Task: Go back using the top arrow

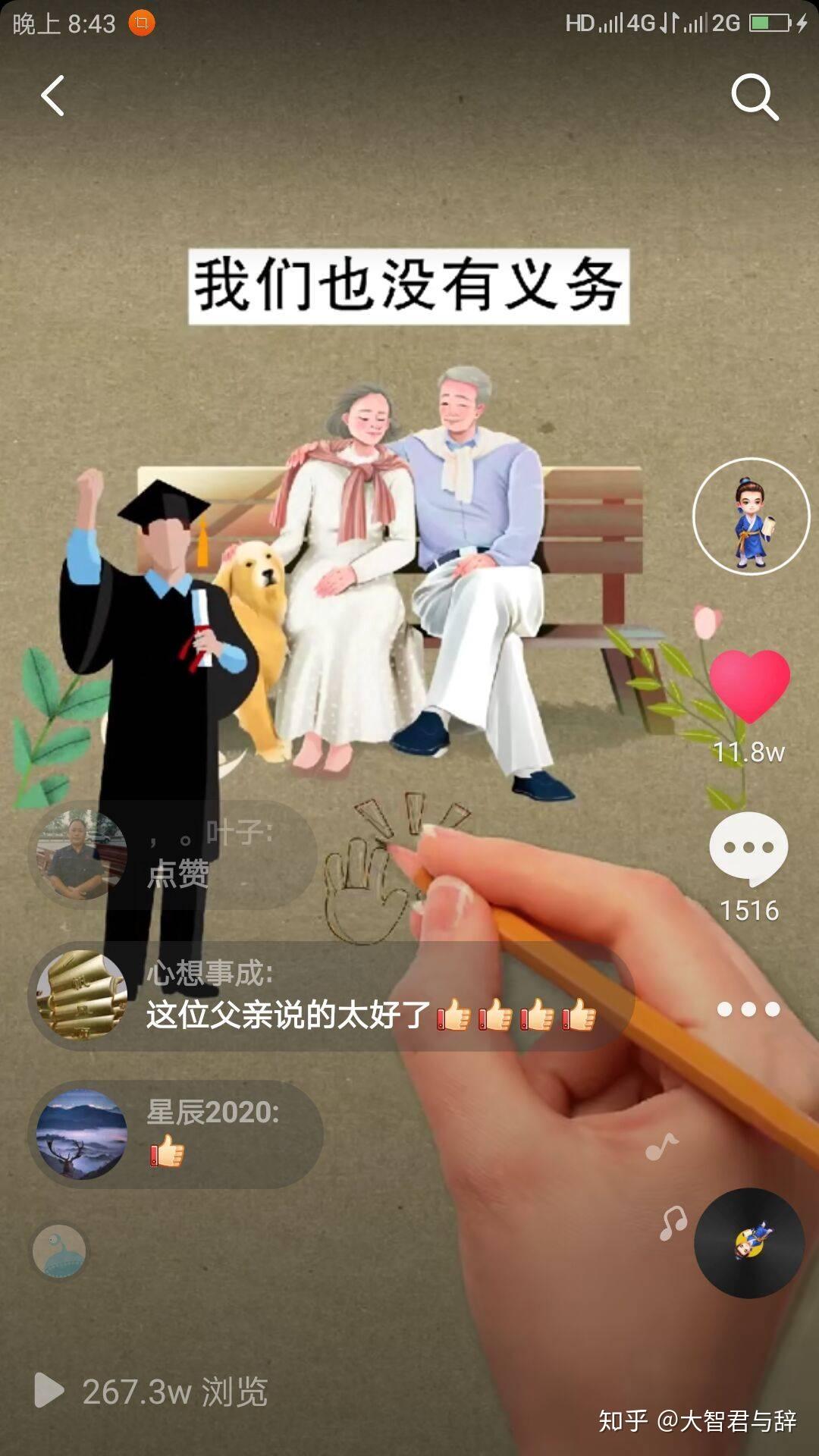Action: [52, 96]
